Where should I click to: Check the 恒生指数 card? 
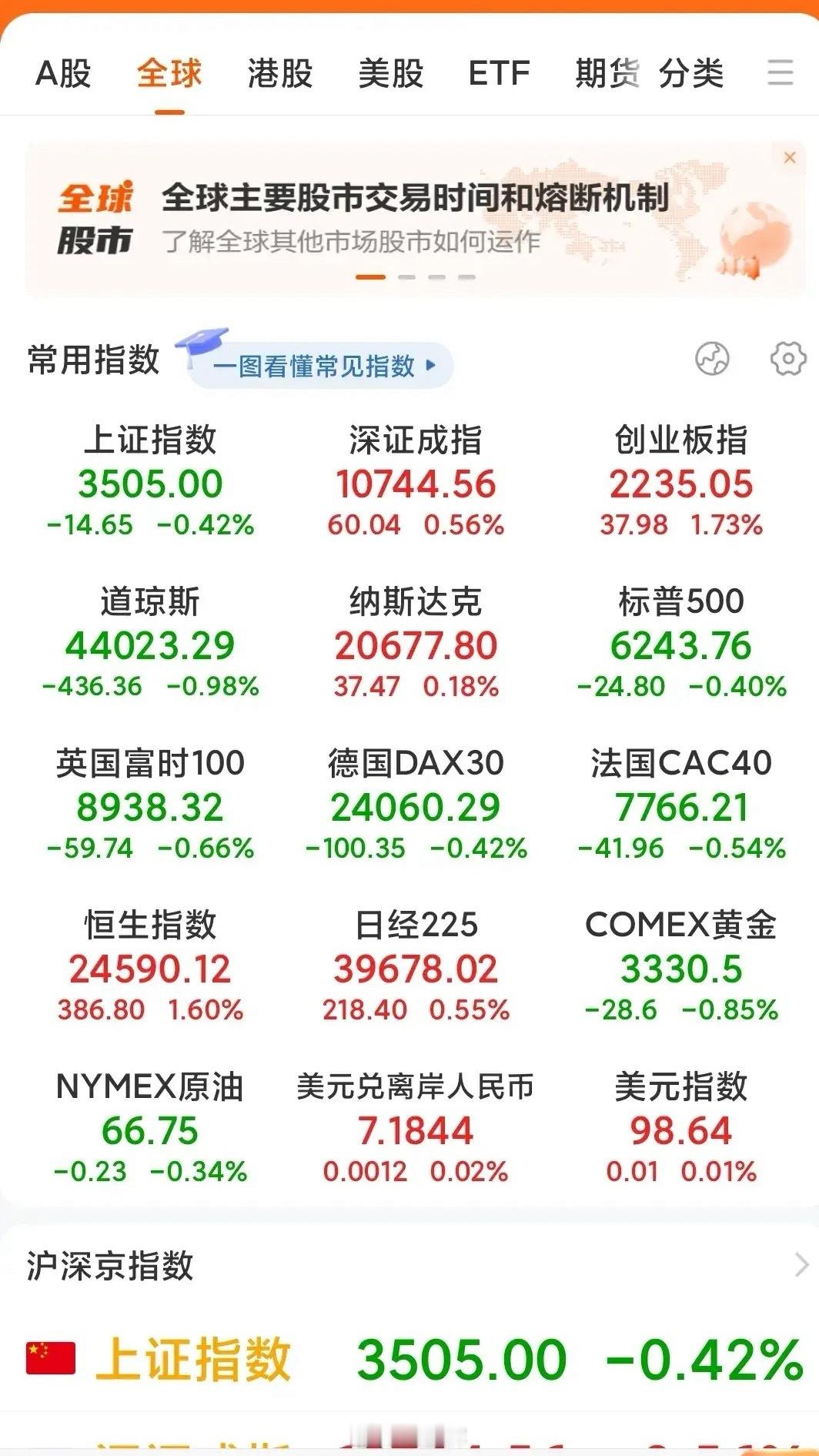coord(150,966)
